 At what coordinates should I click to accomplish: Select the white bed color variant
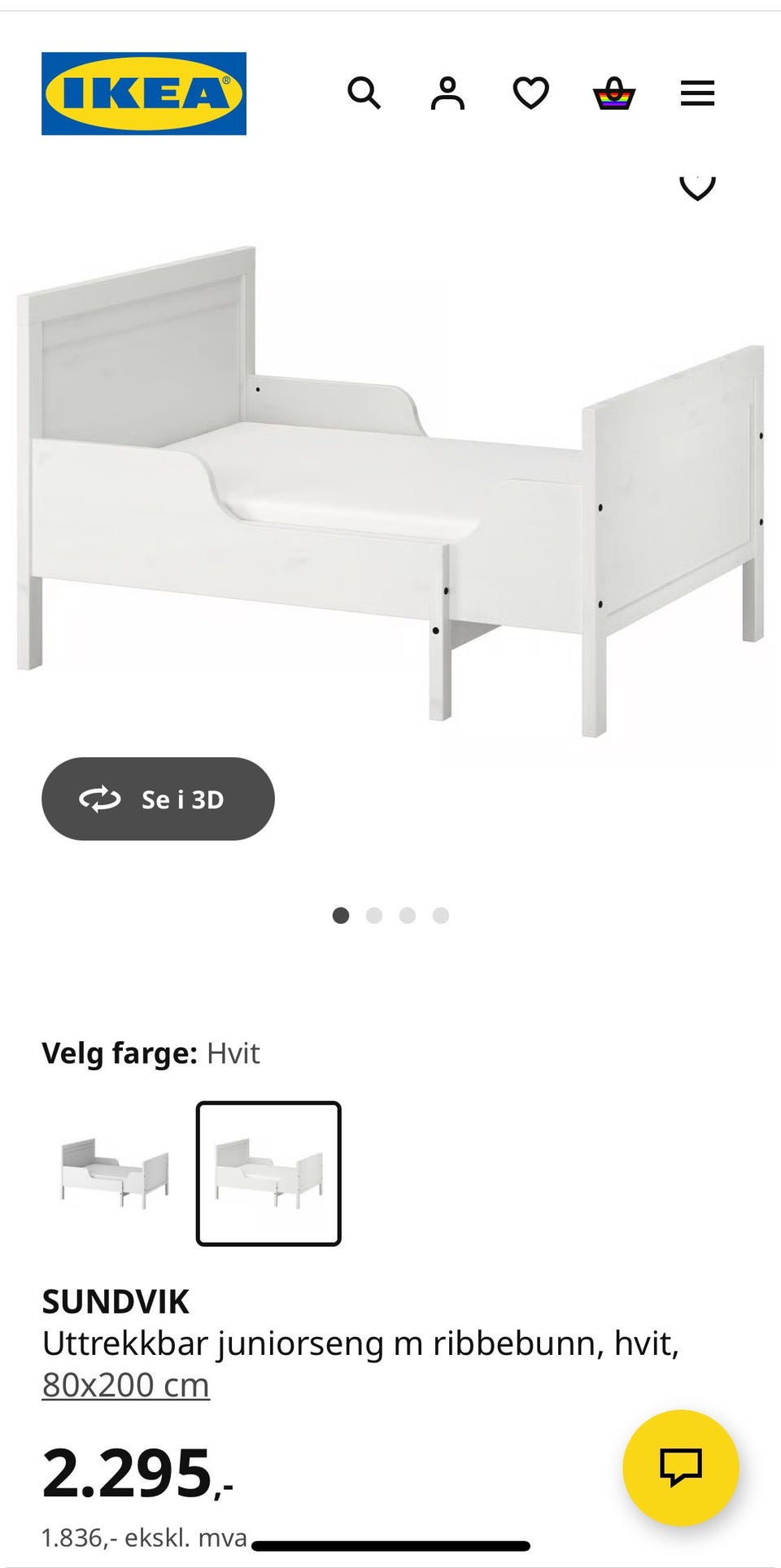point(268,1173)
